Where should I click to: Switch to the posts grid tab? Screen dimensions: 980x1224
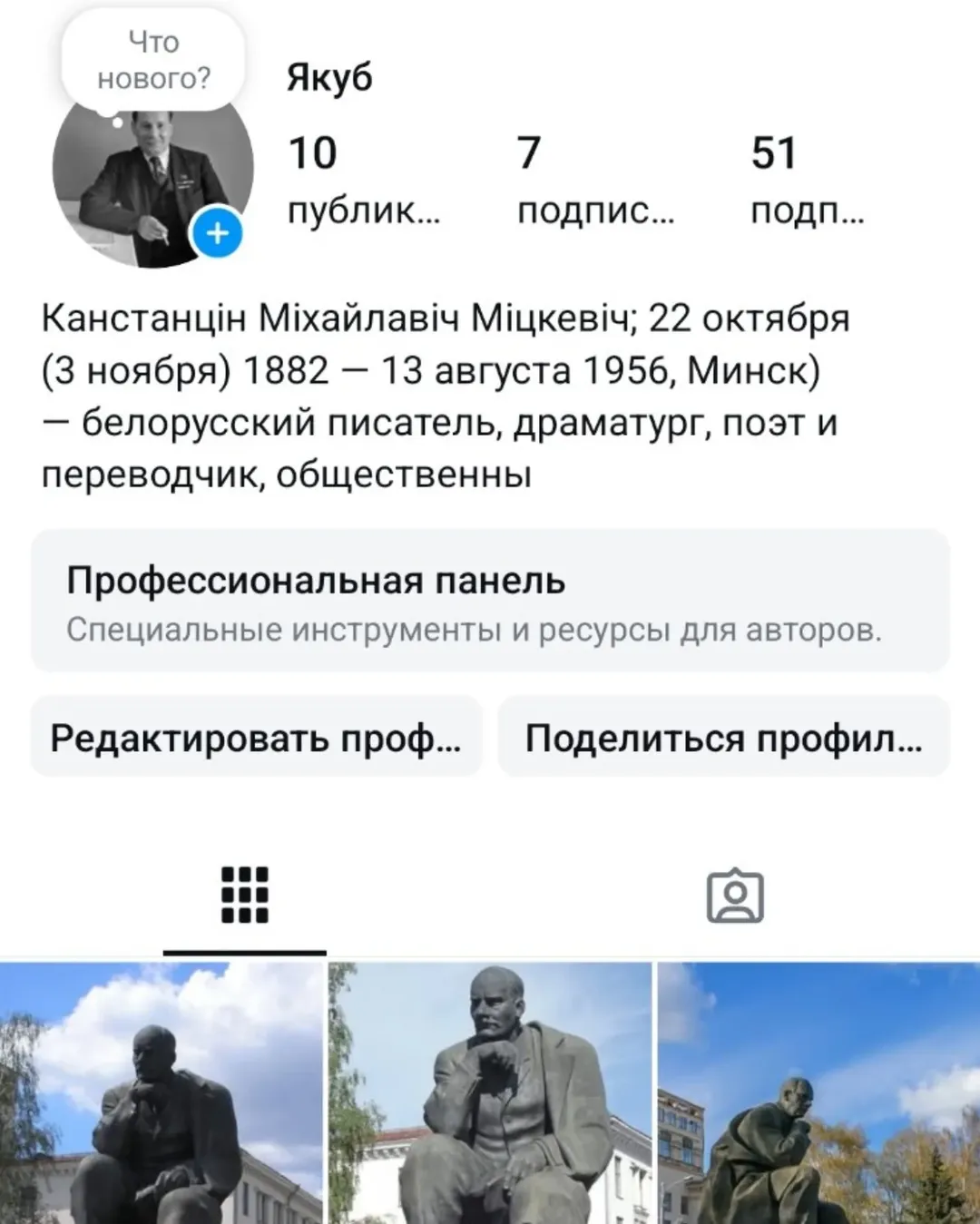coord(245,896)
